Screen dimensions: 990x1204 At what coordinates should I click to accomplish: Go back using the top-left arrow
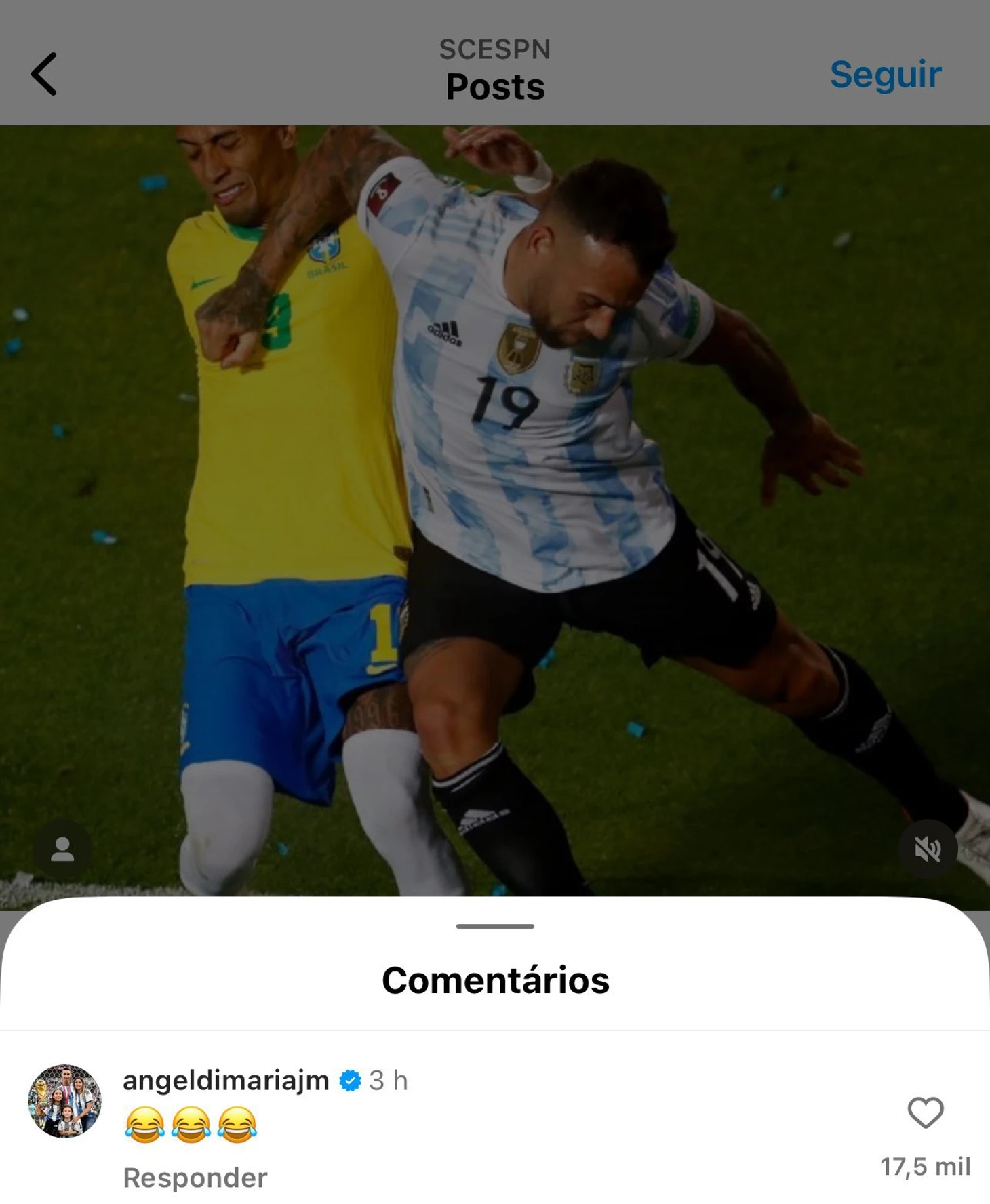pos(45,75)
